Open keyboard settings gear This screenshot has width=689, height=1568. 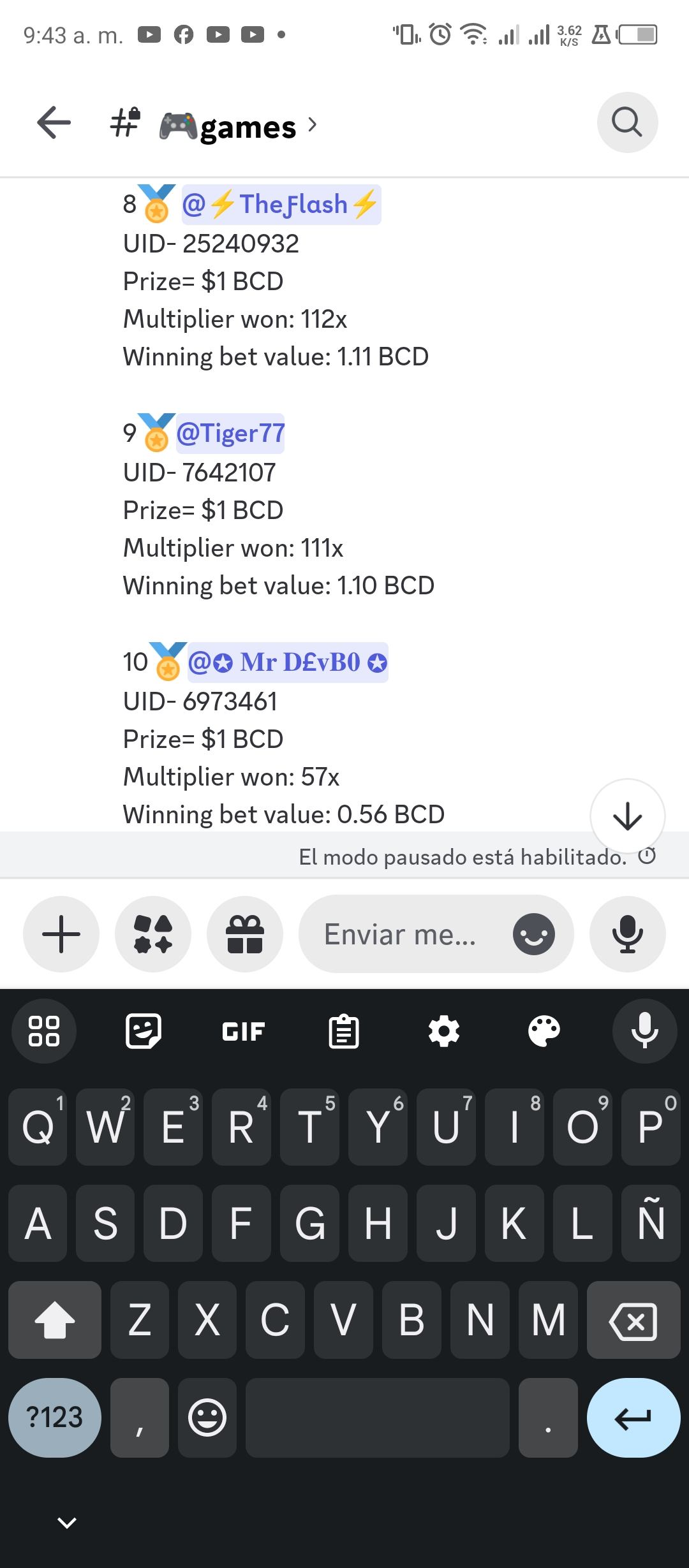pyautogui.click(x=444, y=1031)
